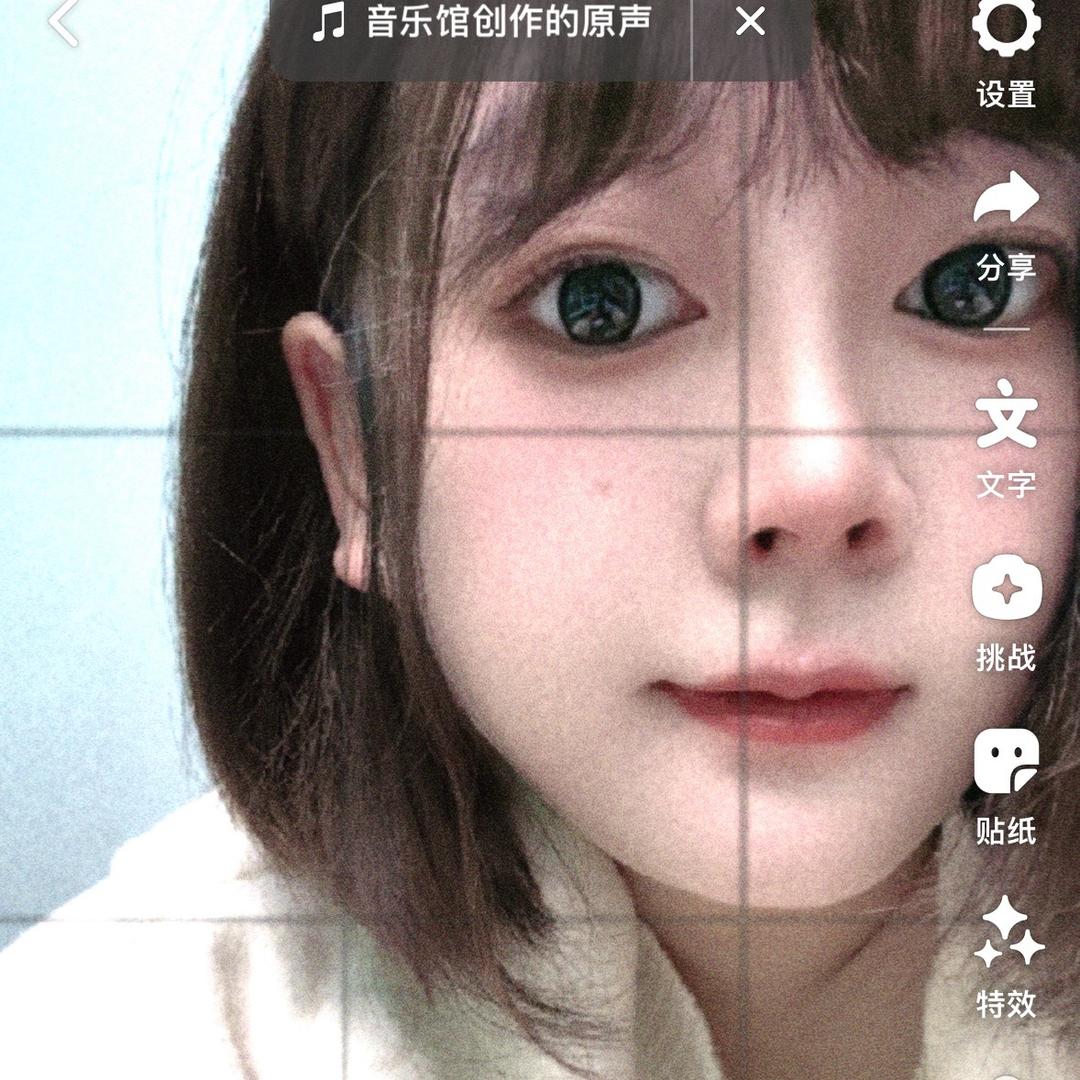Open 特效 effects
1080x1080 pixels.
[x=1006, y=957]
